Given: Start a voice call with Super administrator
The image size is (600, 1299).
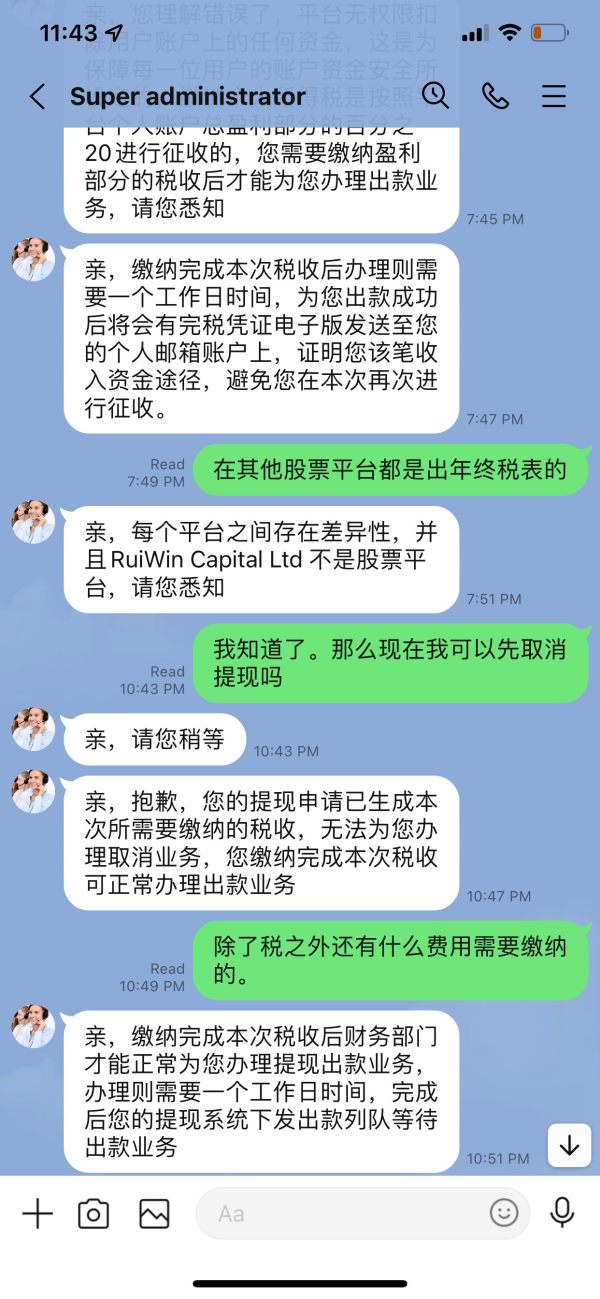Looking at the screenshot, I should coord(495,95).
